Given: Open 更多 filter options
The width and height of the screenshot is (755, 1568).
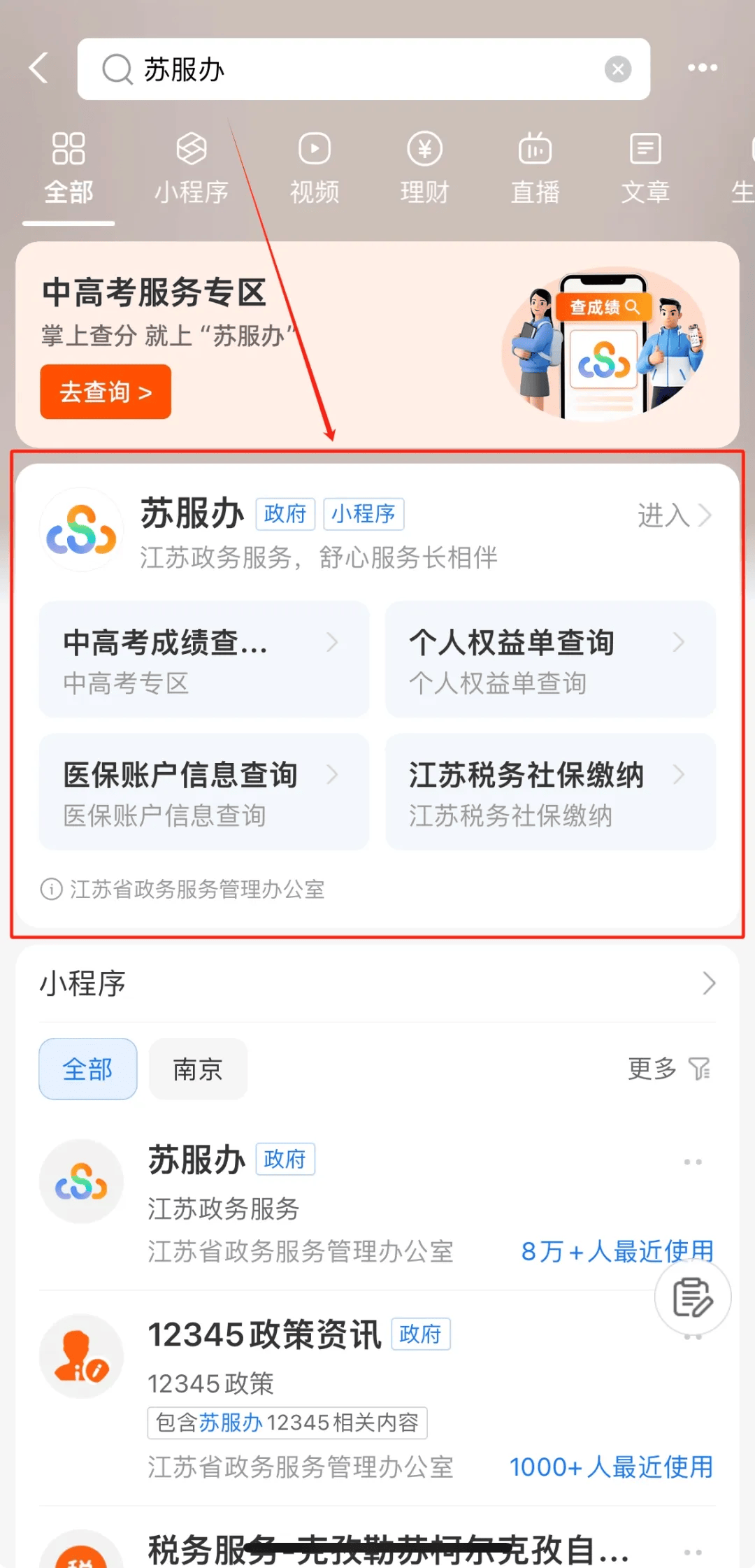Looking at the screenshot, I should pos(668,1069).
